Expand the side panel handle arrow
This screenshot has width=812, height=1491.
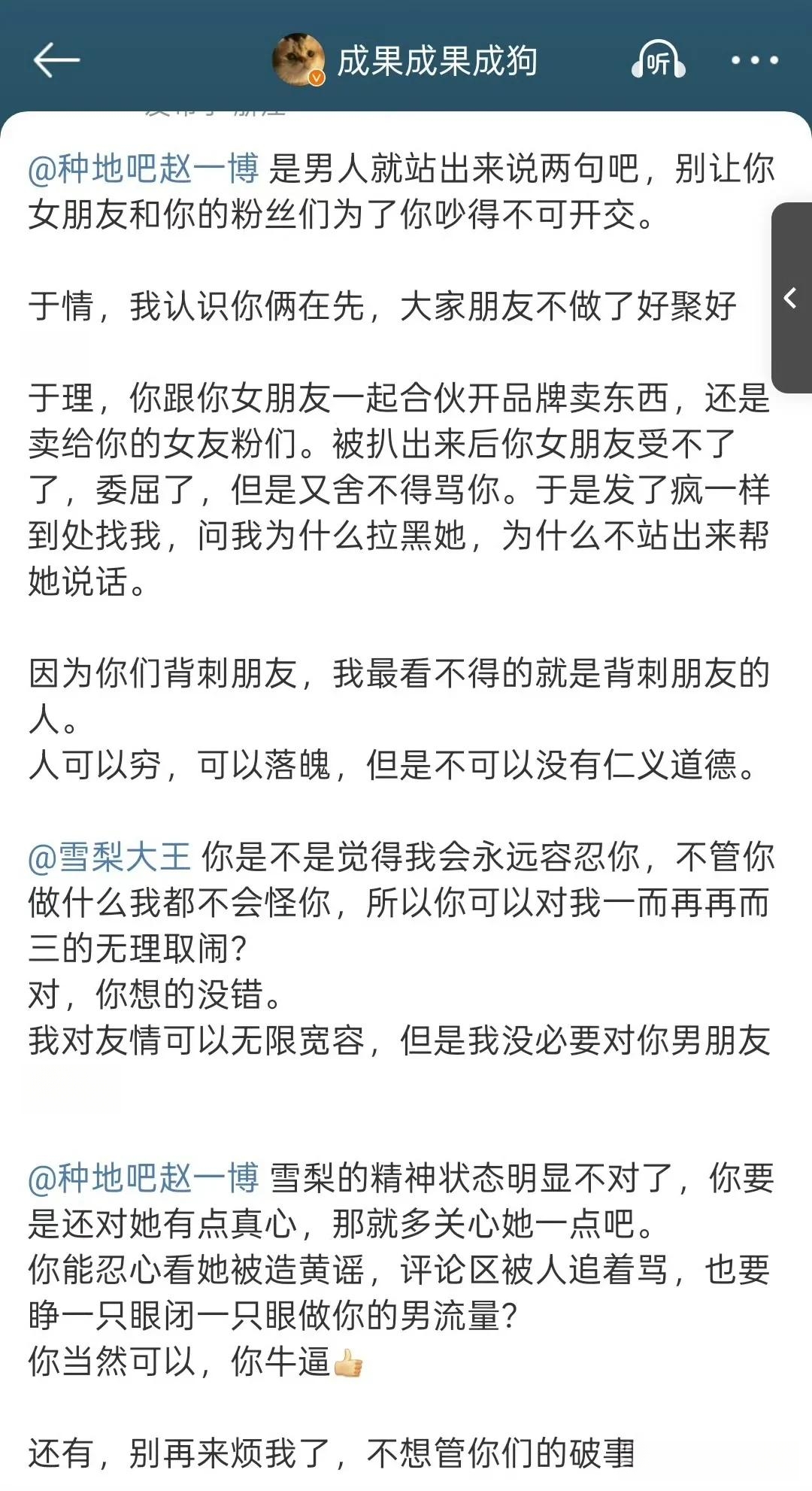click(791, 298)
